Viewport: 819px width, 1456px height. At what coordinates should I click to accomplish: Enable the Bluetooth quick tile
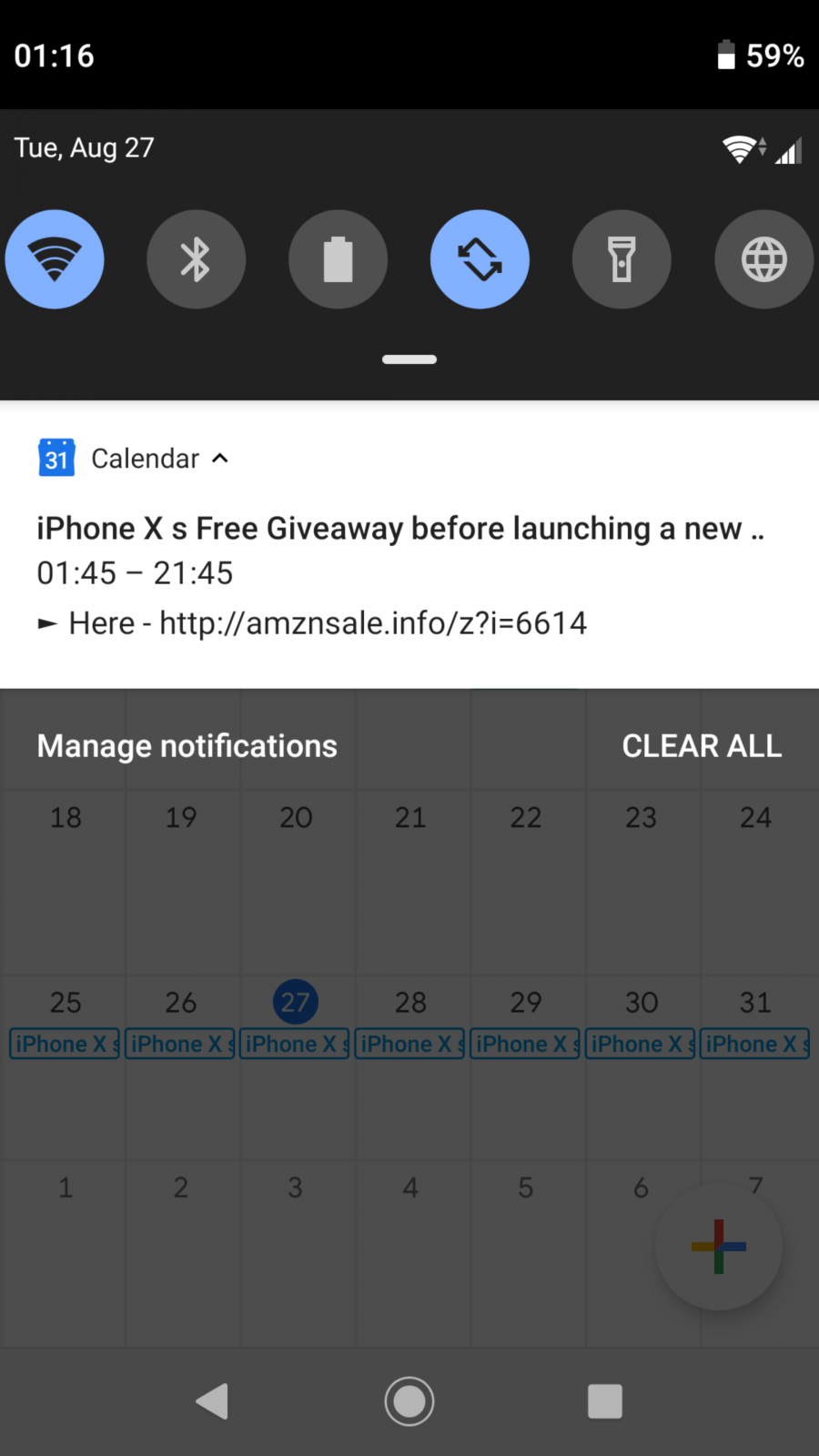tap(197, 259)
